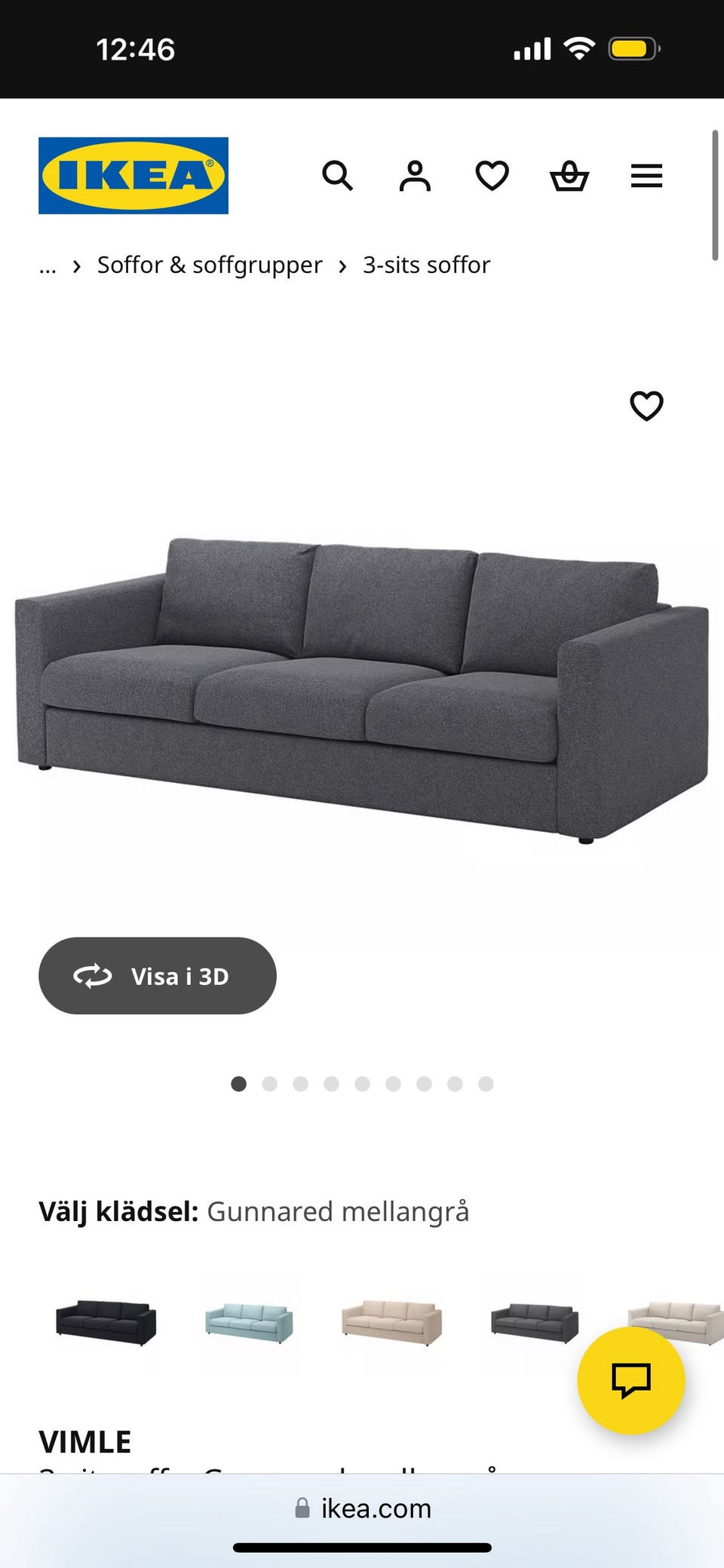Open the IKEA search icon
The width and height of the screenshot is (724, 1568).
click(x=337, y=176)
